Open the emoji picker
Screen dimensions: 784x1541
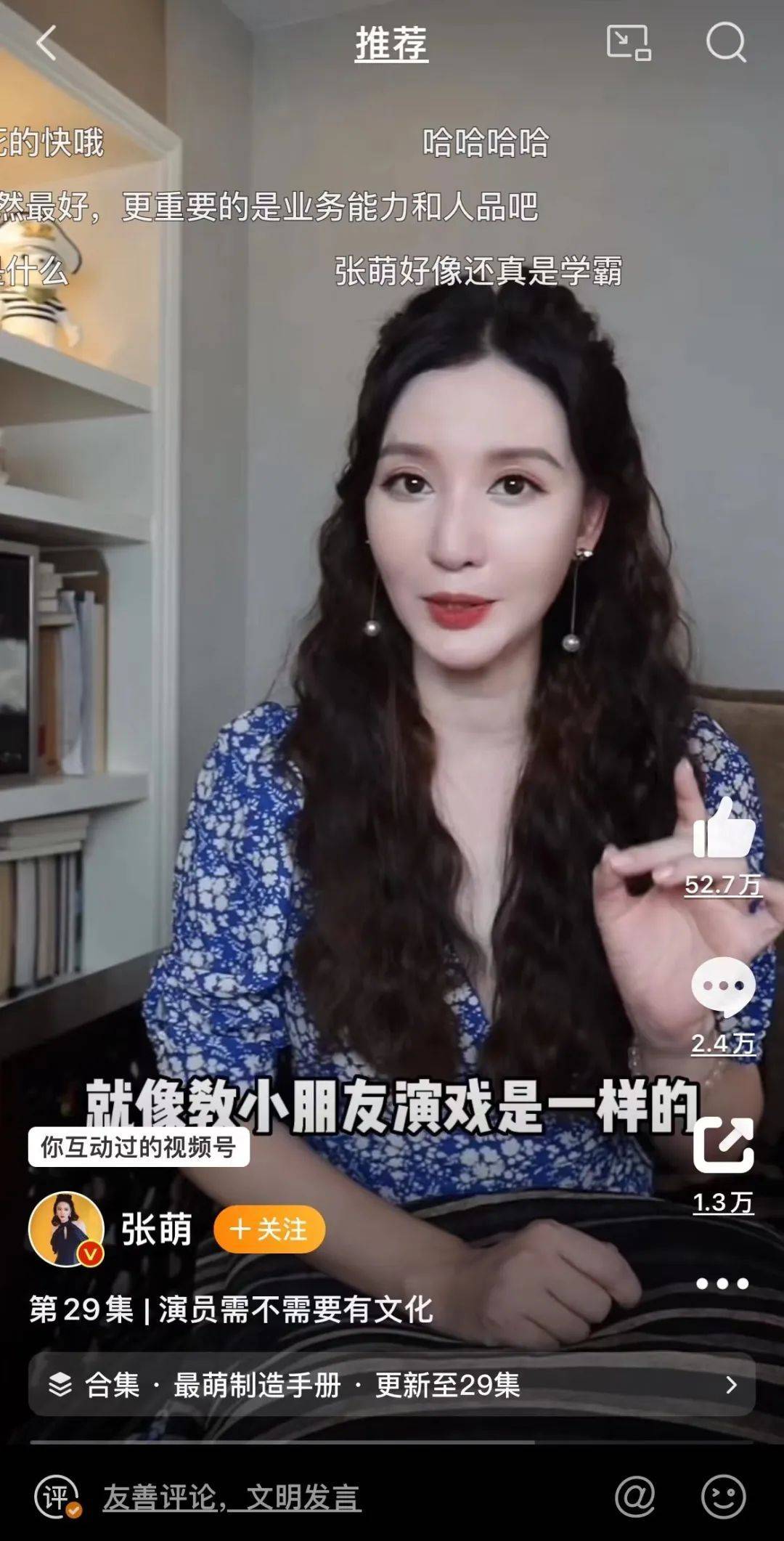tap(723, 1497)
